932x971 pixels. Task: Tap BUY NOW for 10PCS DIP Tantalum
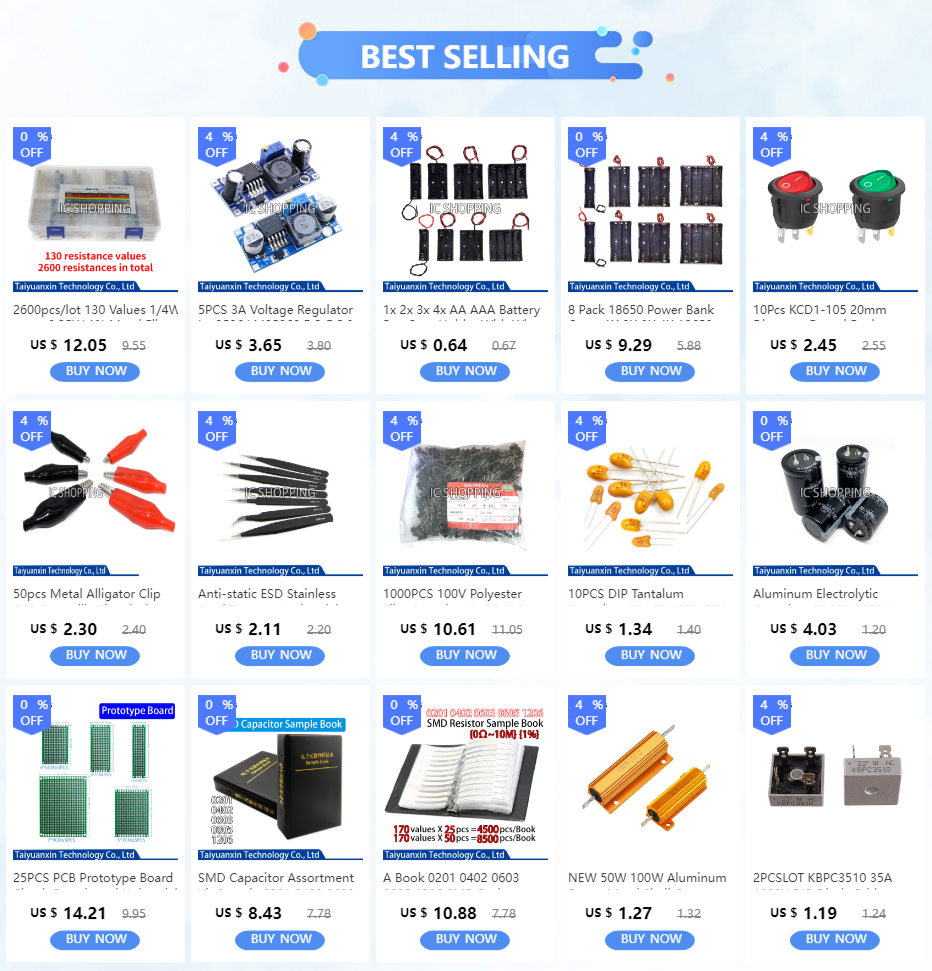pyautogui.click(x=650, y=655)
